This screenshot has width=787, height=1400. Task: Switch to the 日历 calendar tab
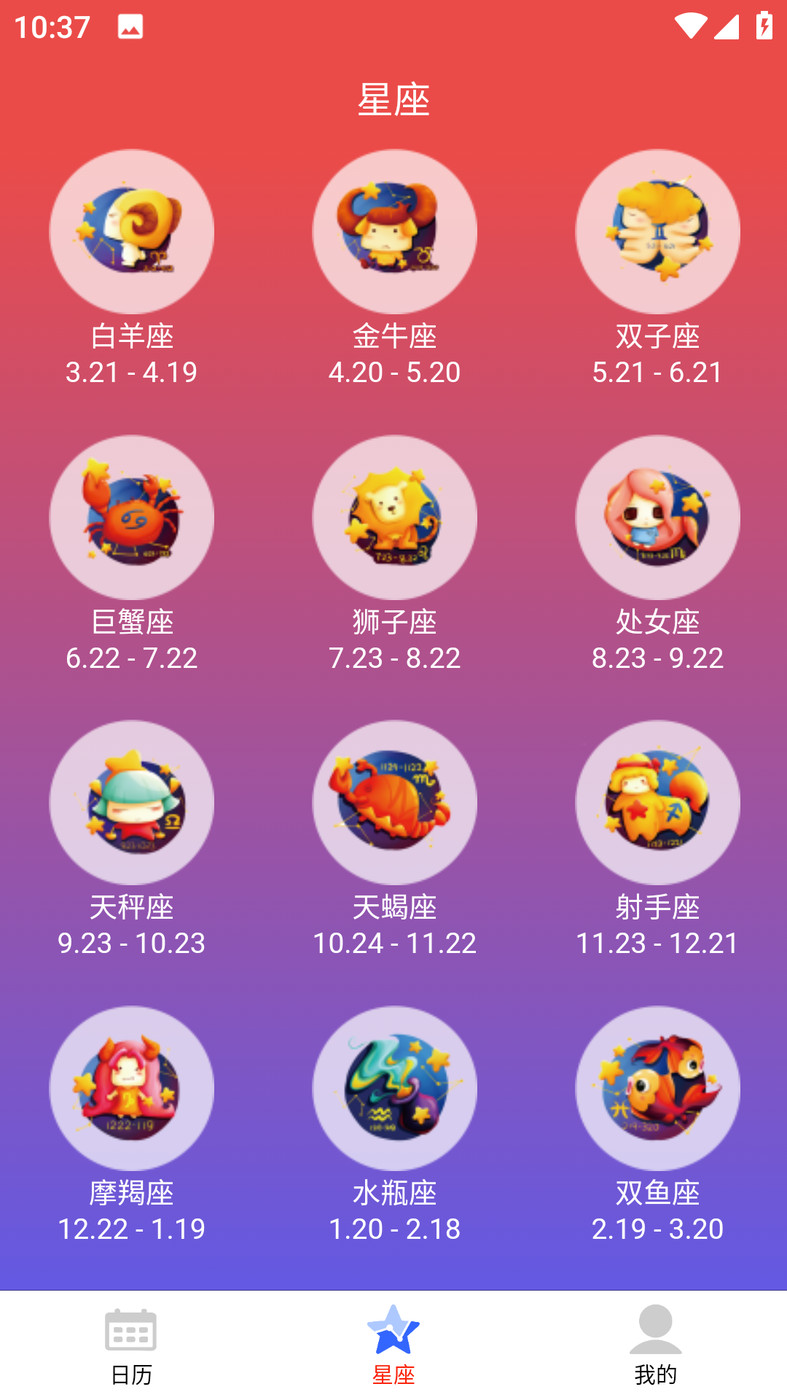tap(131, 1343)
